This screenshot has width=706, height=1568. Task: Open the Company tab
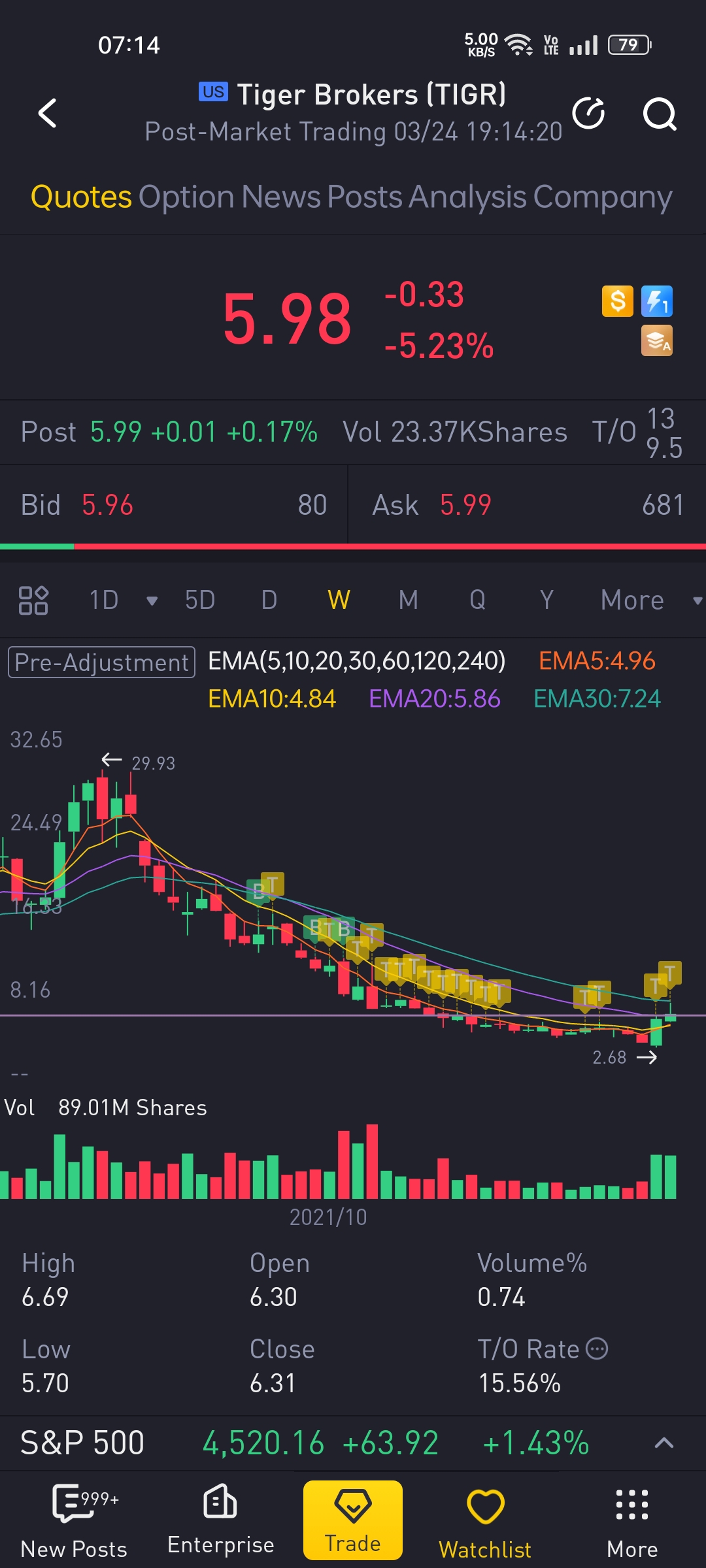point(602,197)
